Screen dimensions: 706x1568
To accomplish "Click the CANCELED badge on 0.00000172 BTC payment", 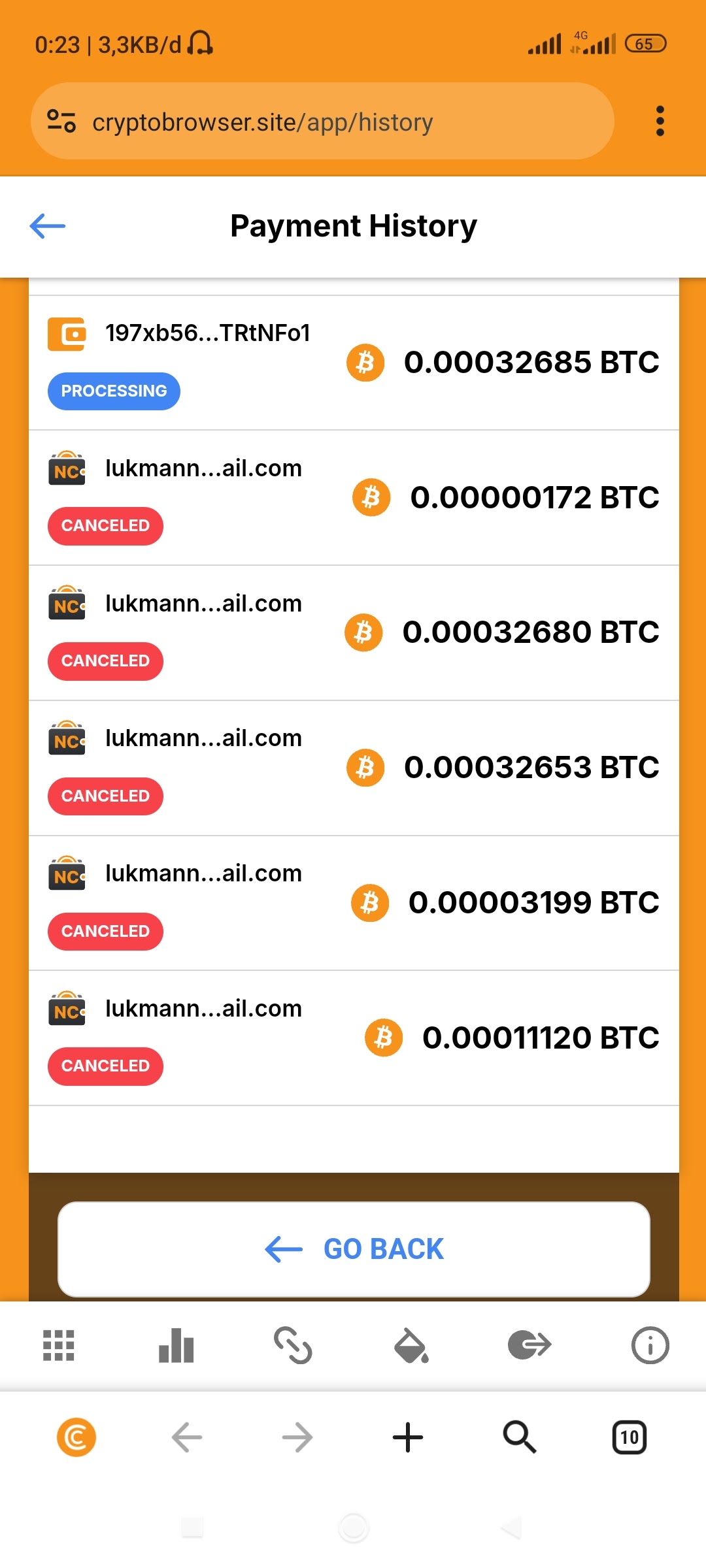I will pyautogui.click(x=105, y=525).
